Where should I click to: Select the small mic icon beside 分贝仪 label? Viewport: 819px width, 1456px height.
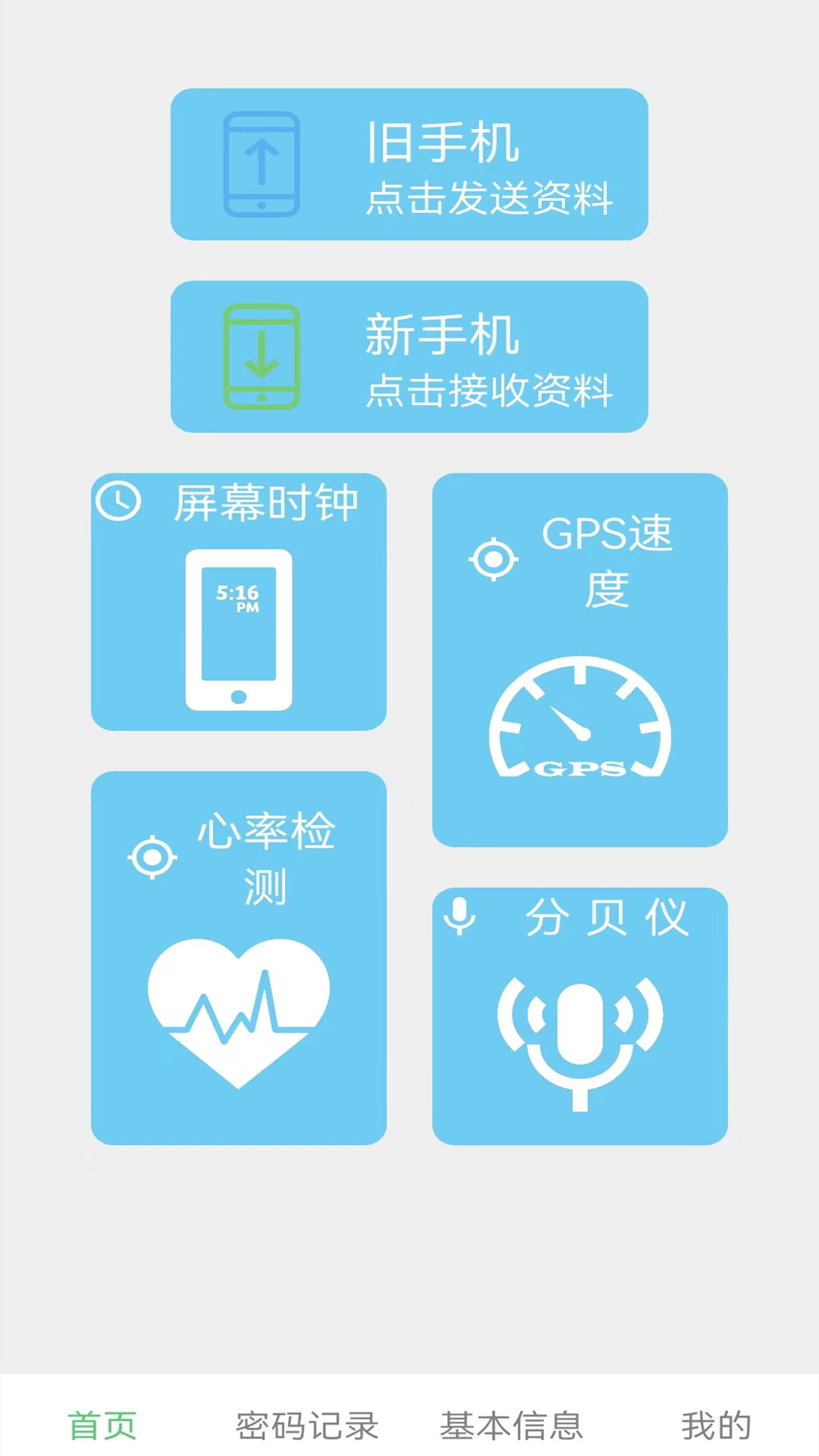click(x=460, y=916)
